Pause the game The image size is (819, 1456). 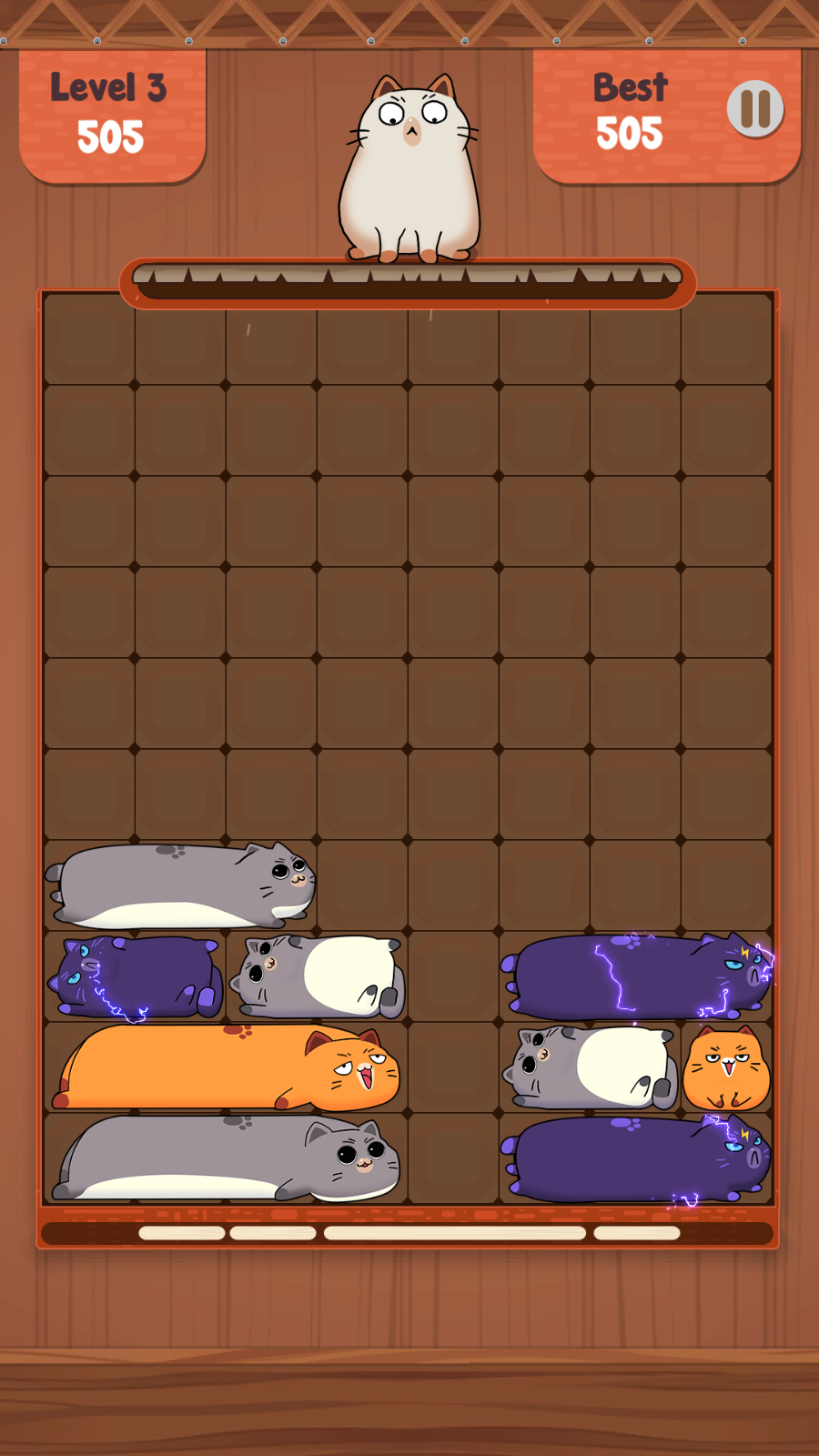coord(755,109)
